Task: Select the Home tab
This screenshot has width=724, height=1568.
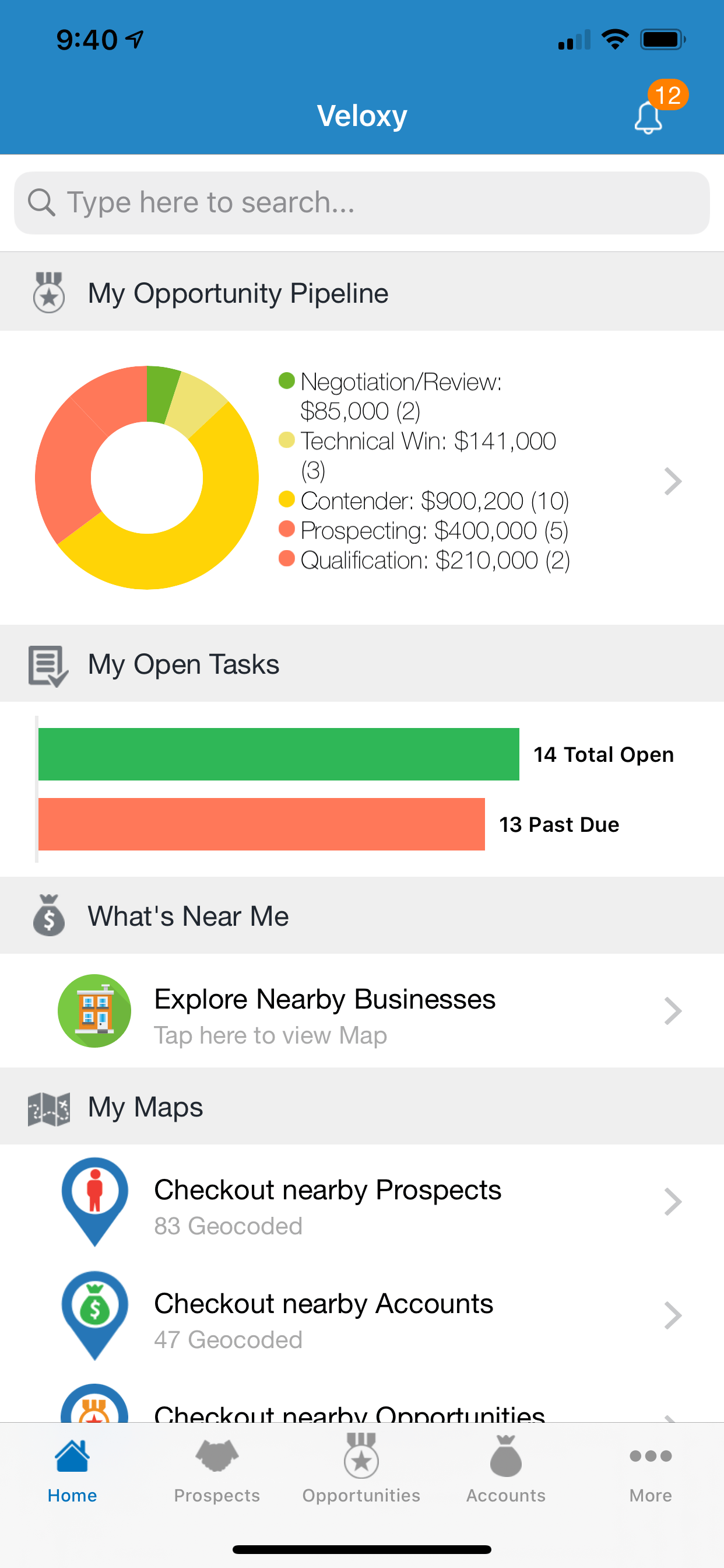Action: pyautogui.click(x=72, y=1469)
